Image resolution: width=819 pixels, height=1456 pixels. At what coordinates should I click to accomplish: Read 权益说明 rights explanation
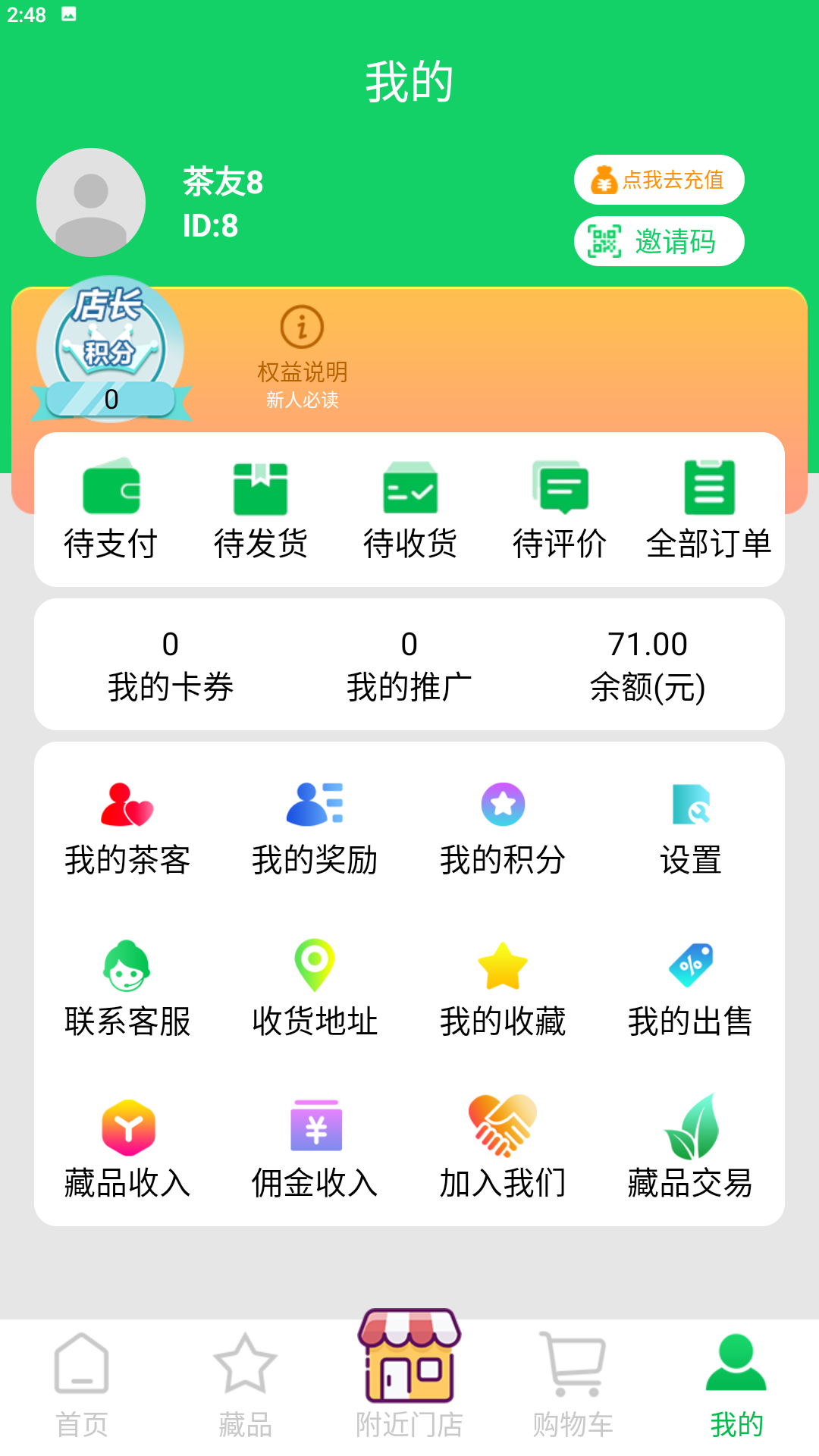coord(302,349)
